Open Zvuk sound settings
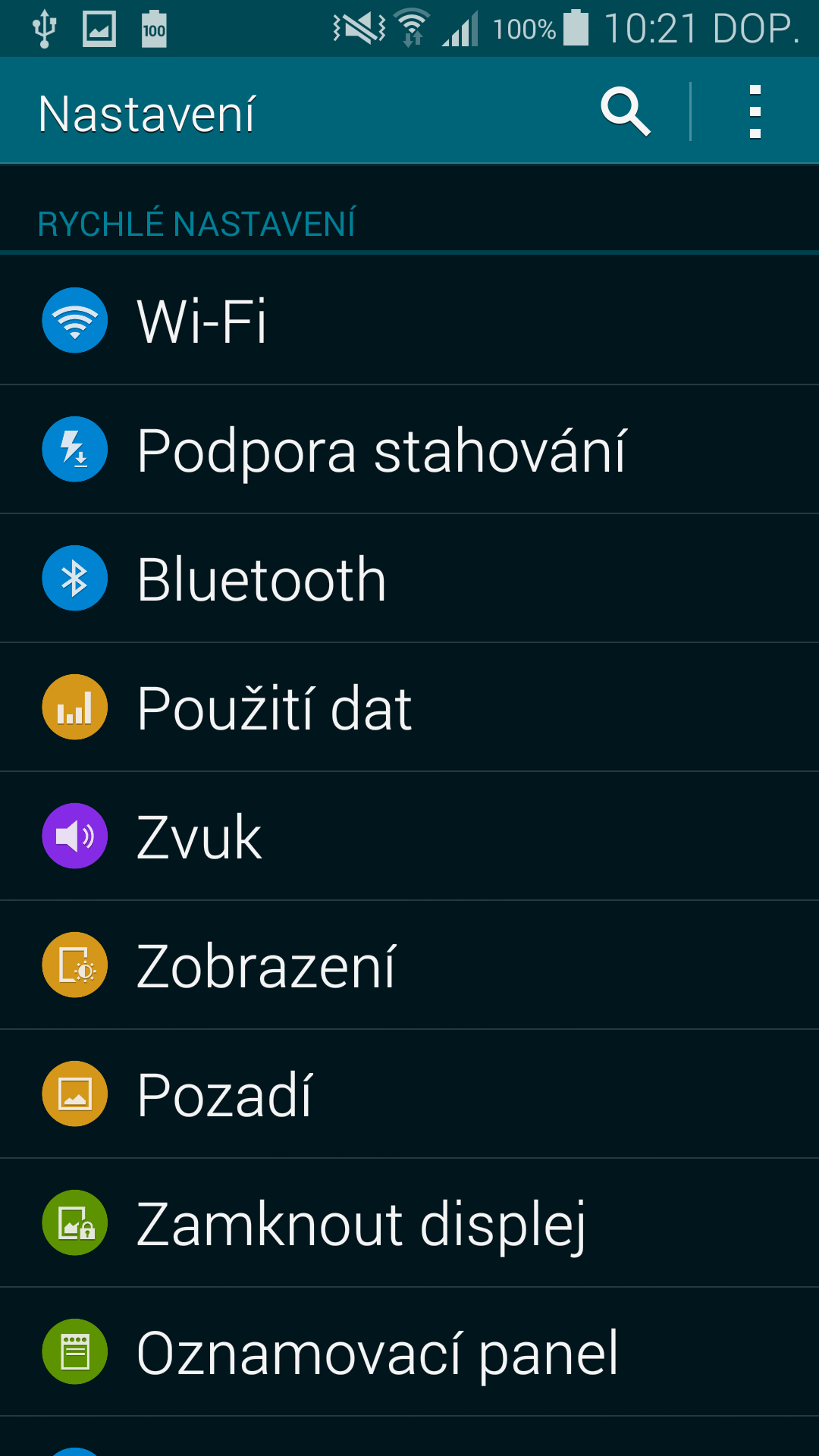The width and height of the screenshot is (819, 1456). click(409, 836)
